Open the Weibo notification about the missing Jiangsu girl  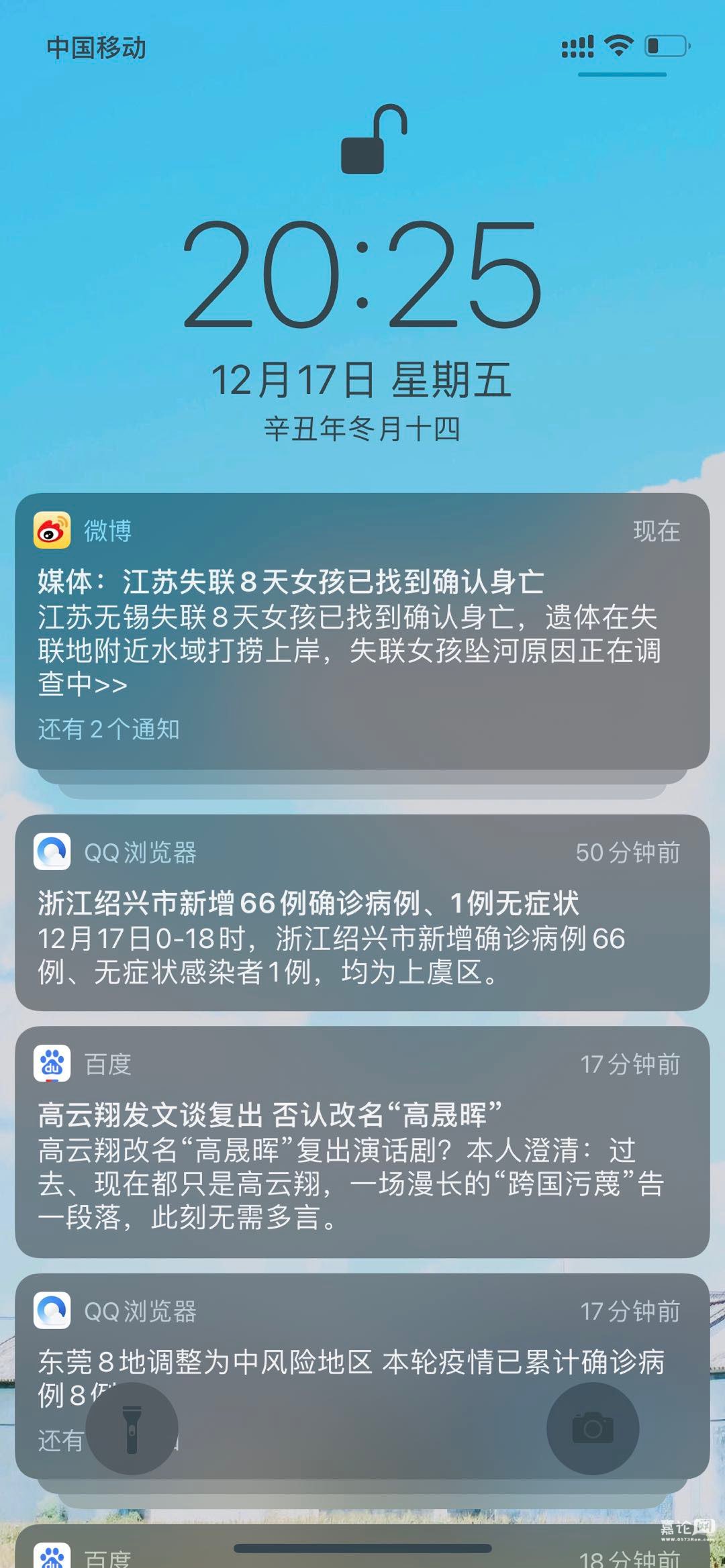(362, 631)
